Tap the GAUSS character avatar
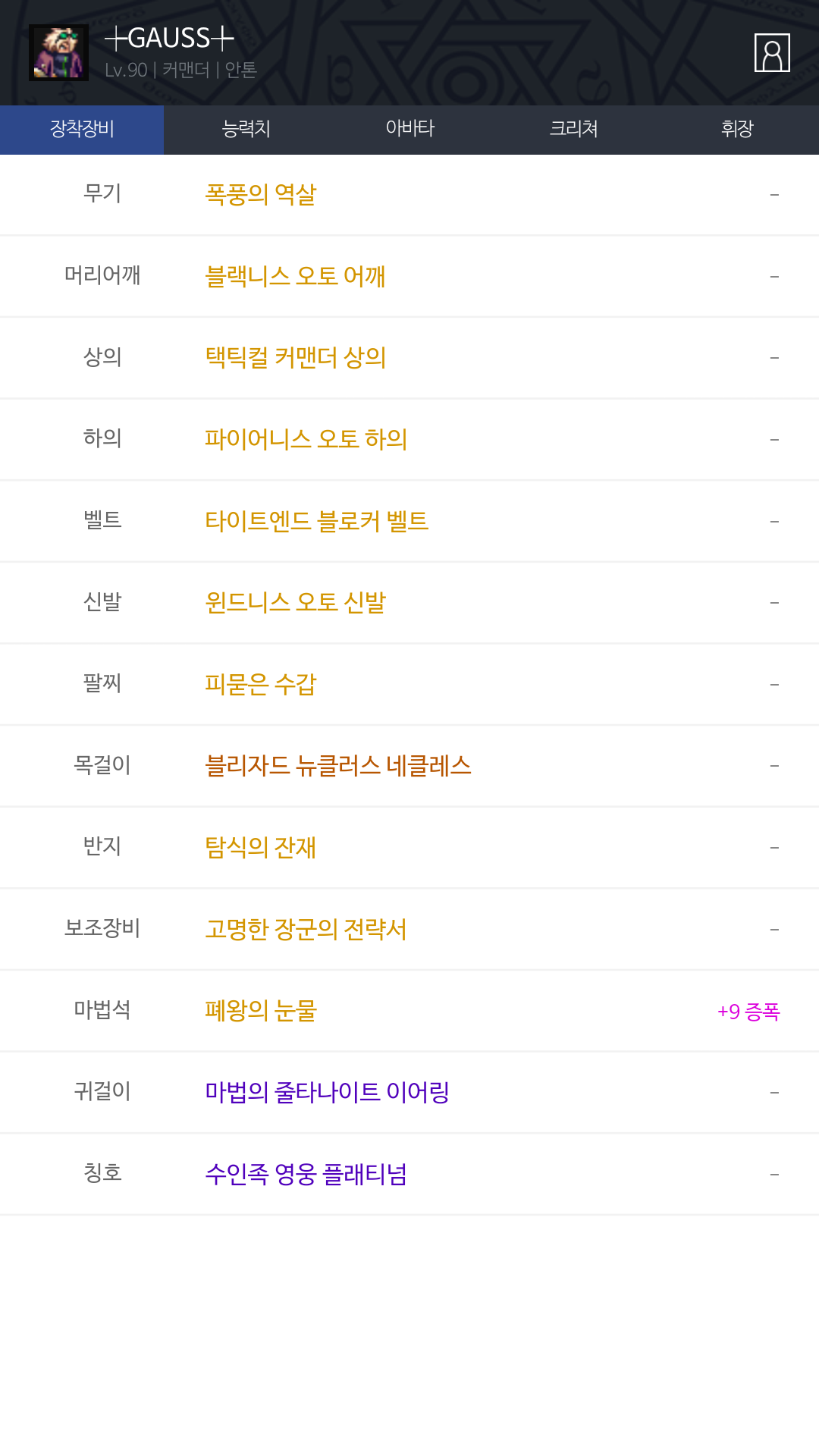 click(x=58, y=53)
